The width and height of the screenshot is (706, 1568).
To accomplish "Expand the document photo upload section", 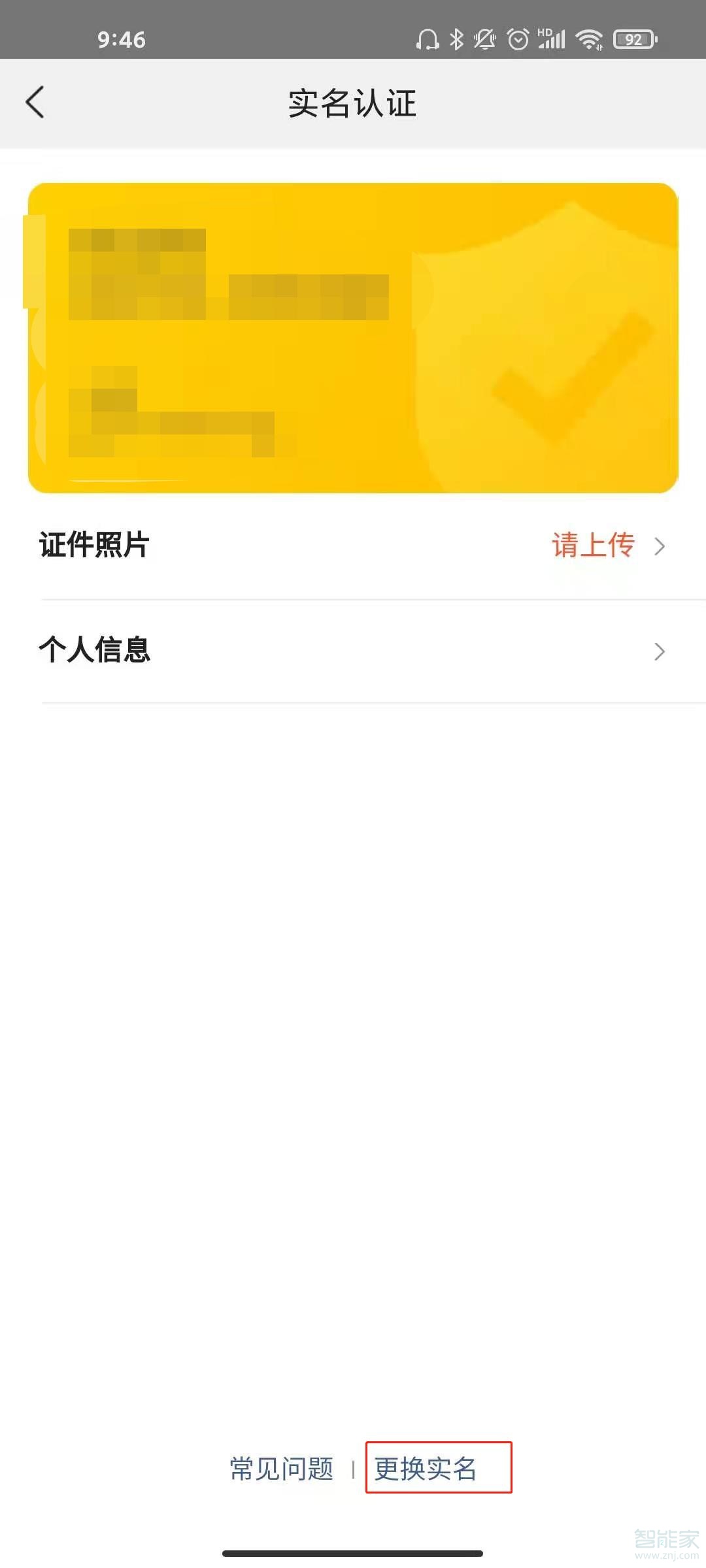I will 353,546.
